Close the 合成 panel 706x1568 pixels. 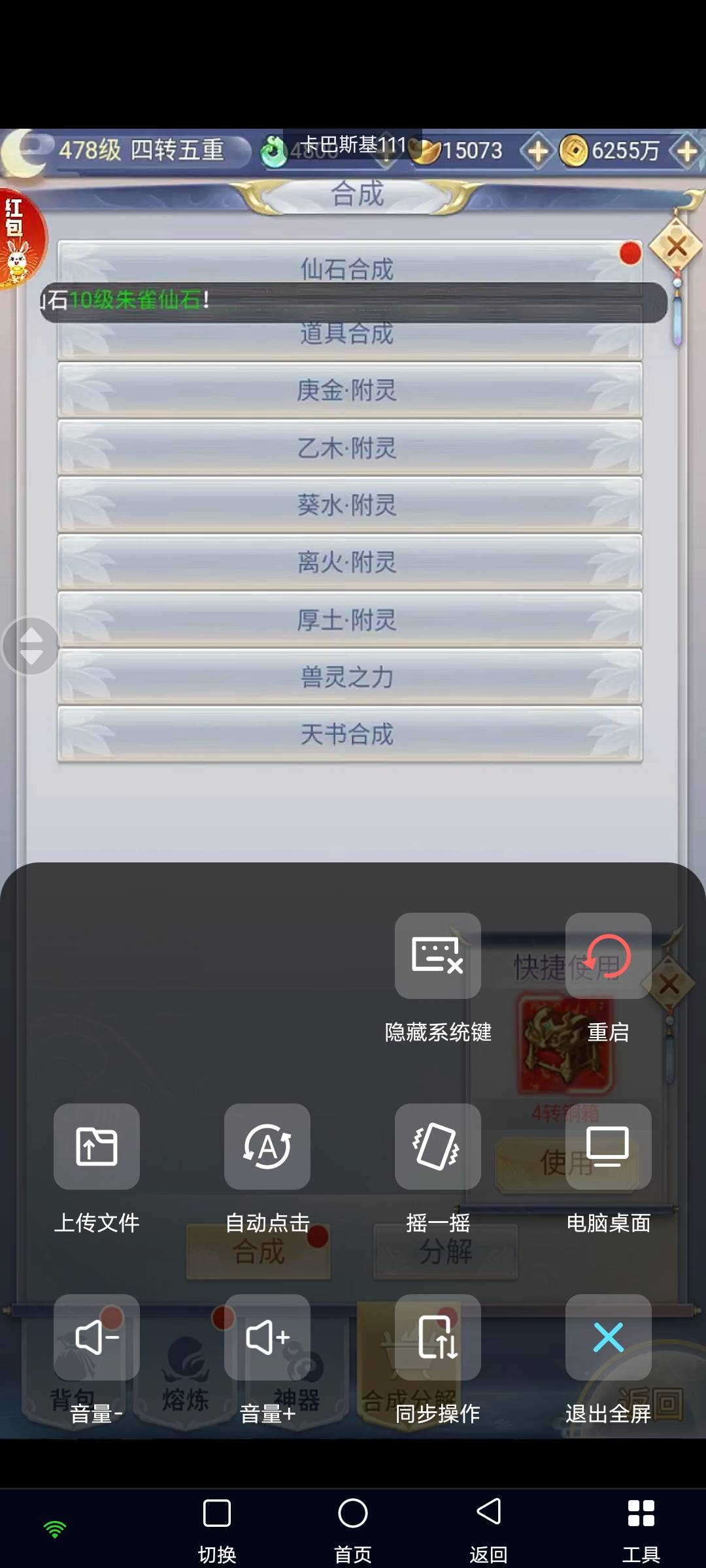[676, 247]
